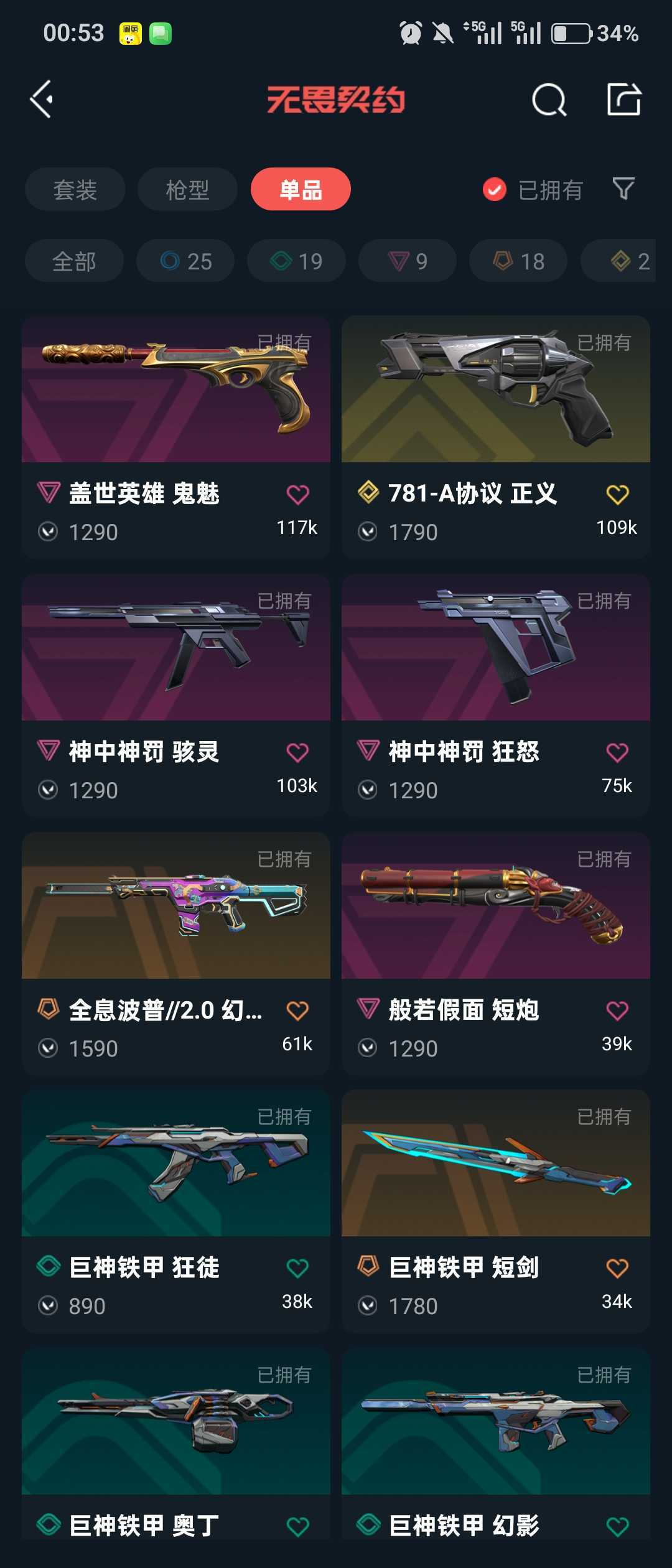
Task: Open the search icon
Action: pos(549,100)
